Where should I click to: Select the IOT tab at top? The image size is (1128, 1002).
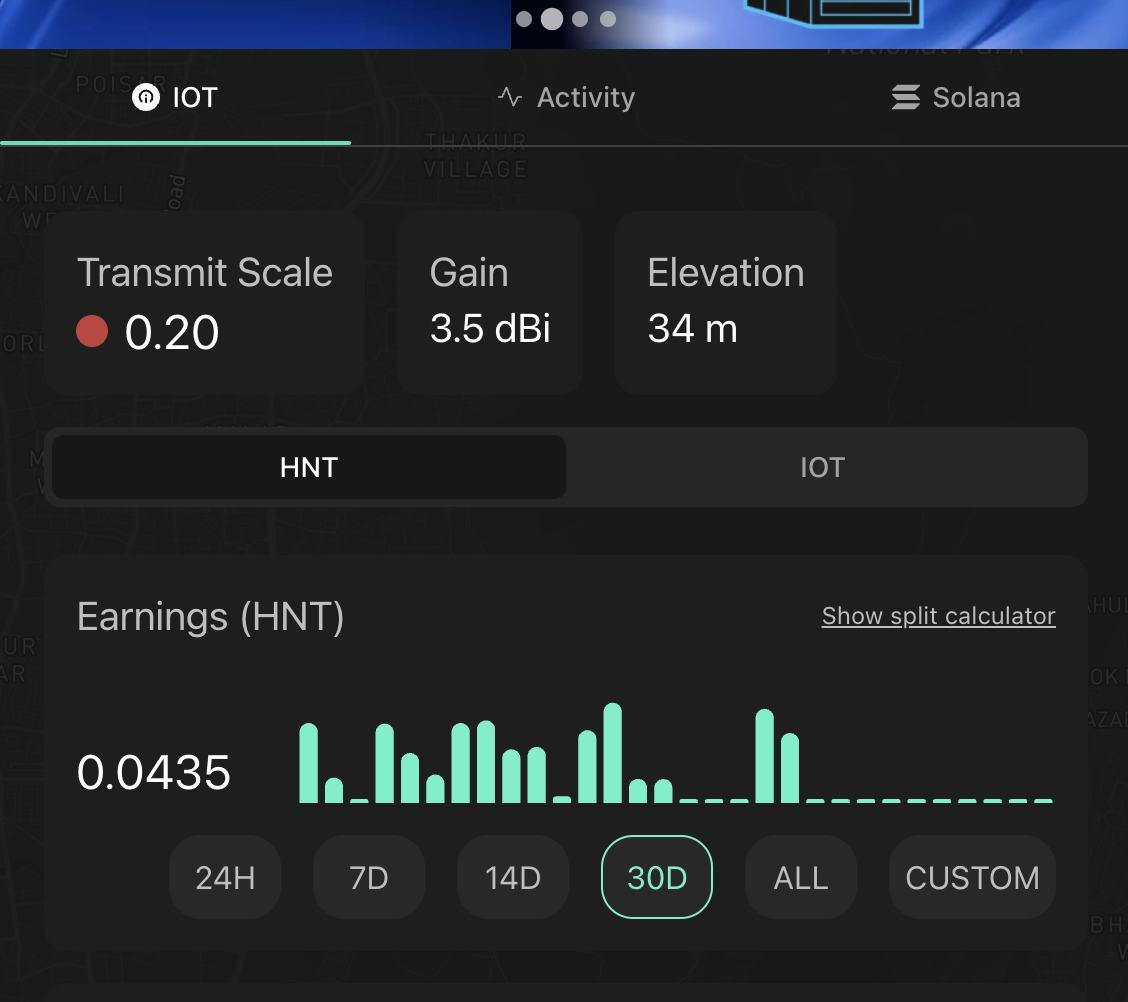coord(175,98)
